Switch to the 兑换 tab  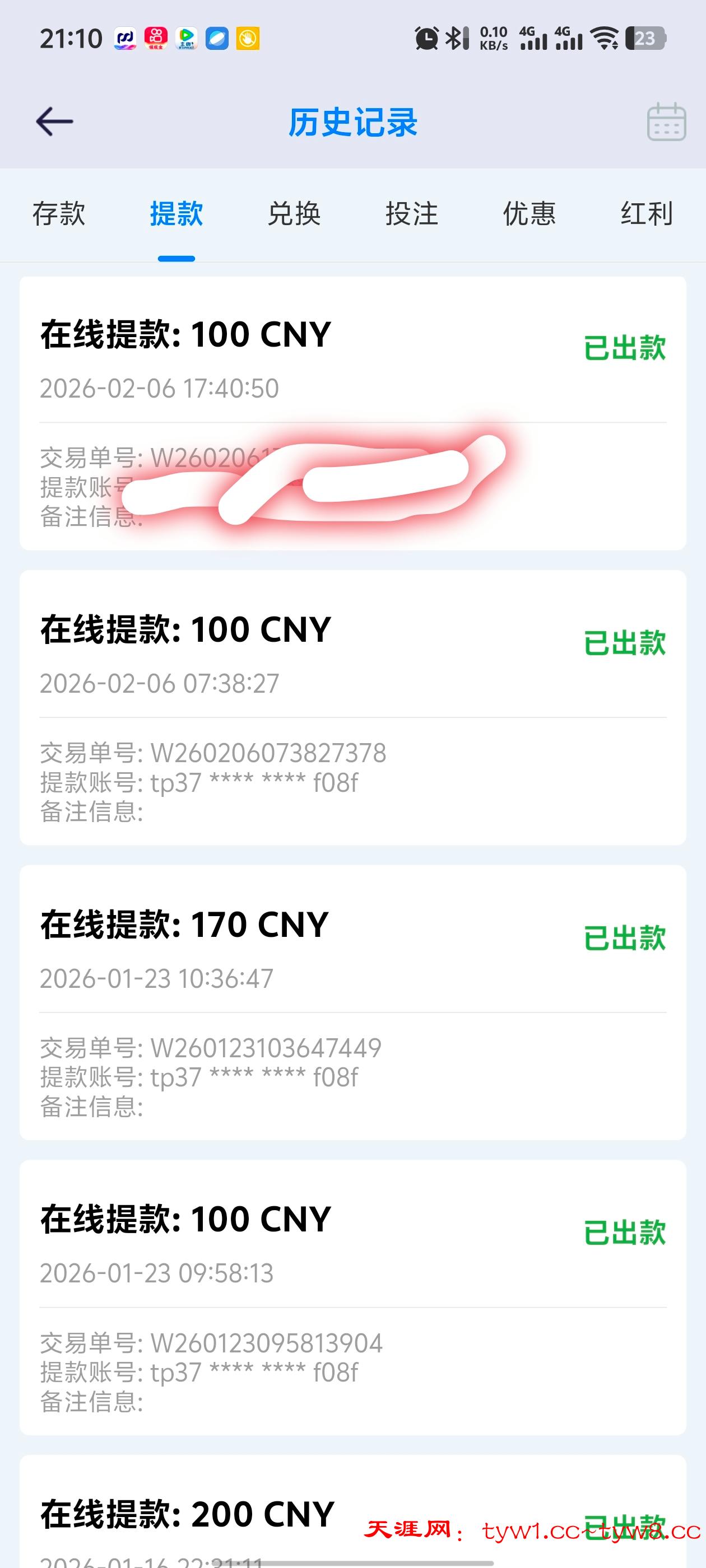294,214
